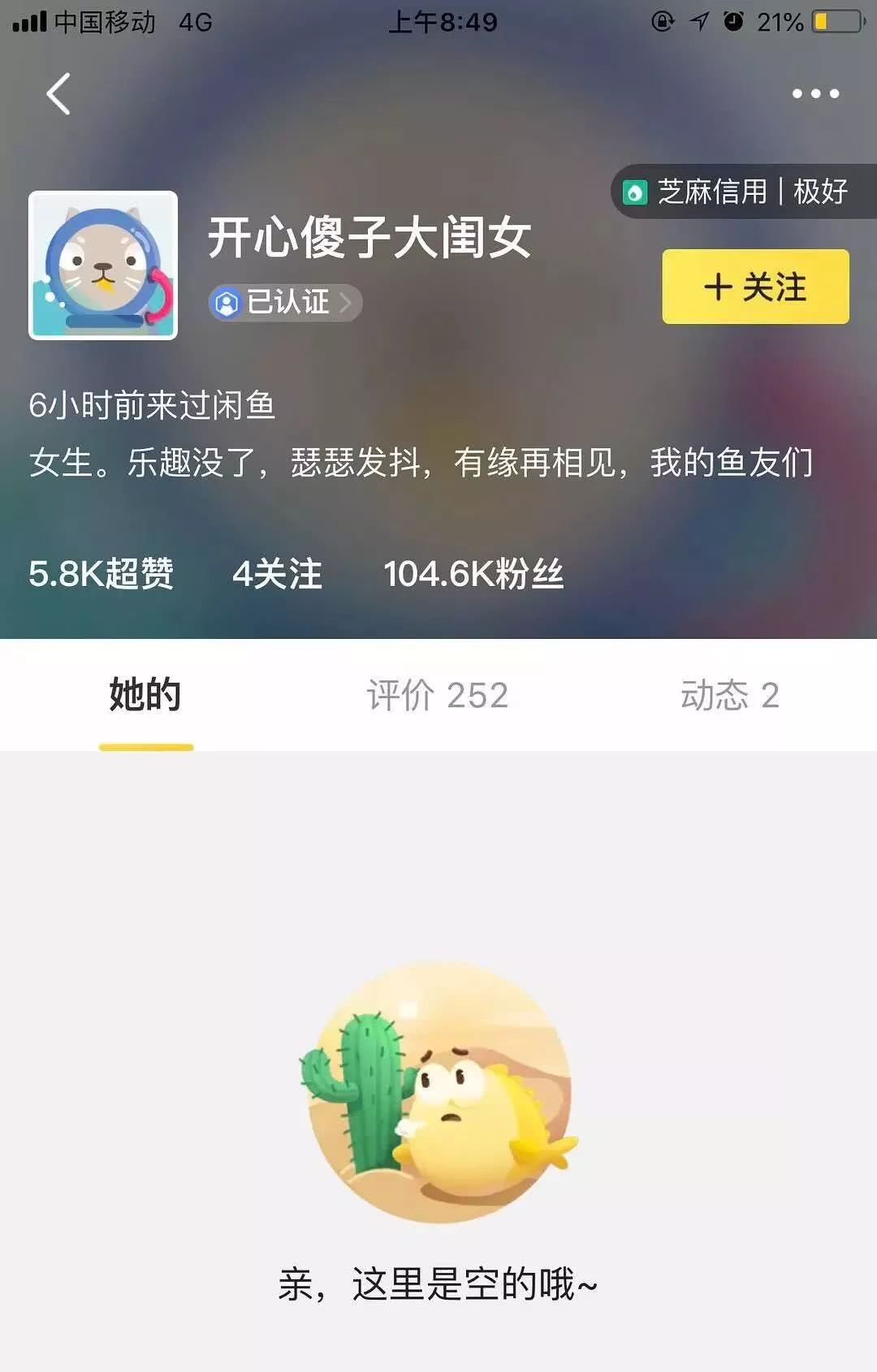Expand the 芝麻信用 极好 rating details
The height and width of the screenshot is (1372, 877).
coord(747,193)
